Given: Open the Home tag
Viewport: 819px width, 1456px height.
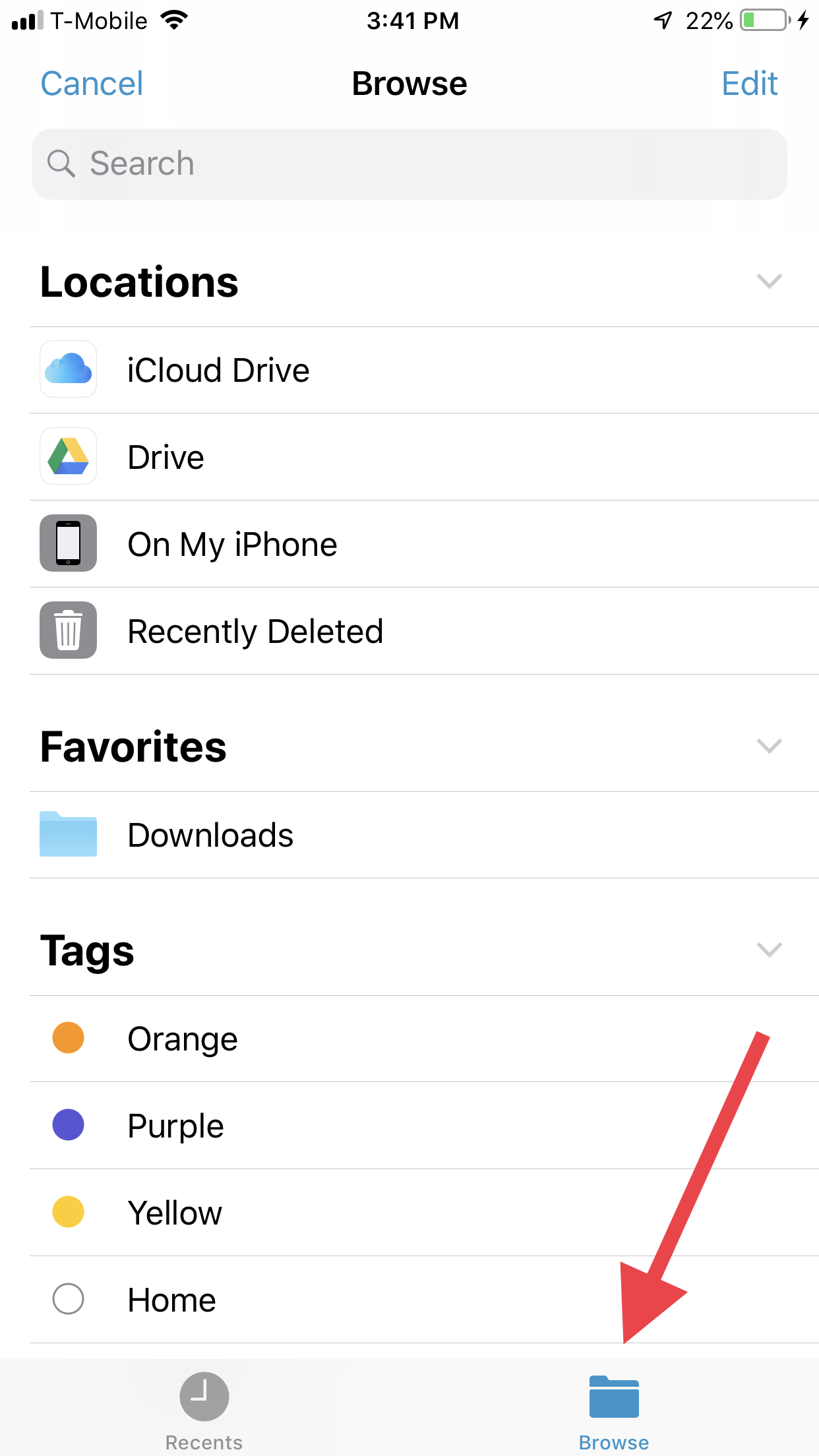Looking at the screenshot, I should tap(171, 1300).
